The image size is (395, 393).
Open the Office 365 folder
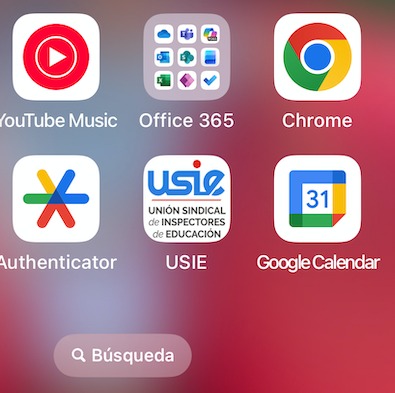pyautogui.click(x=187, y=57)
